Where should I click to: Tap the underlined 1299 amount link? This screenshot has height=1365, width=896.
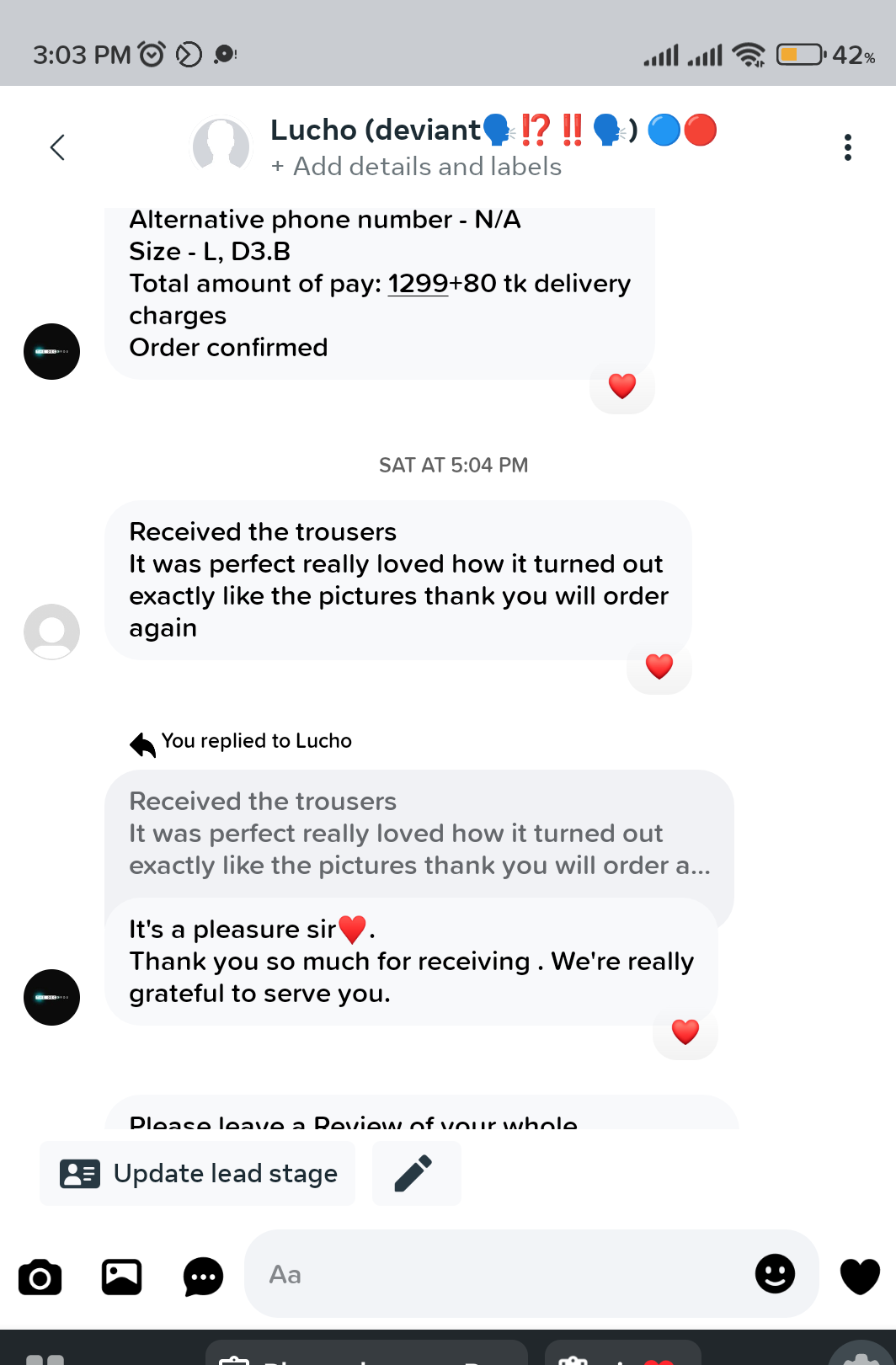click(418, 284)
